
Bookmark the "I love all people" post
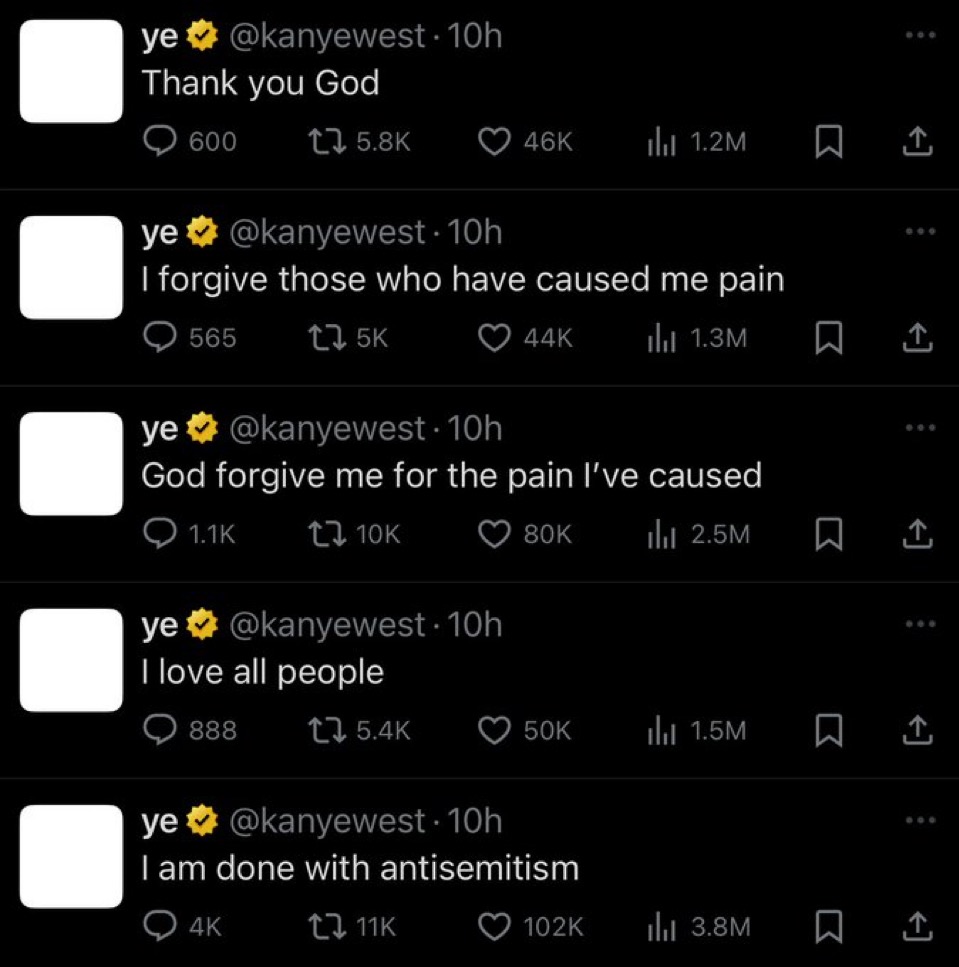click(826, 731)
